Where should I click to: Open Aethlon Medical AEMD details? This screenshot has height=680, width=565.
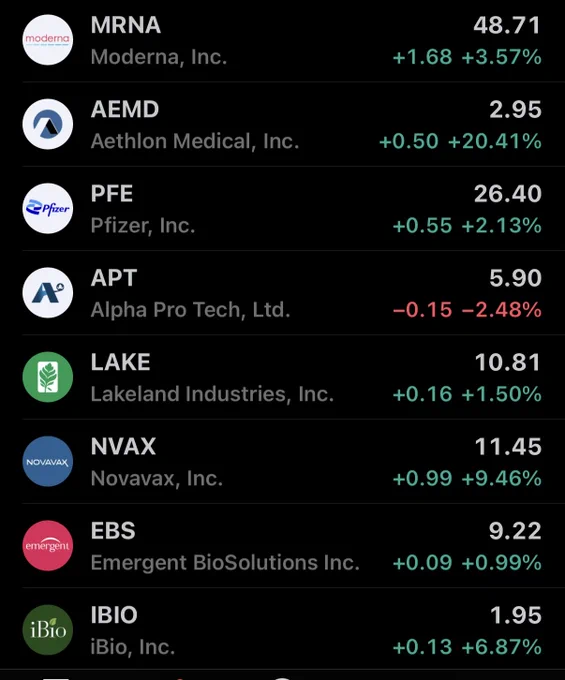tap(282, 124)
